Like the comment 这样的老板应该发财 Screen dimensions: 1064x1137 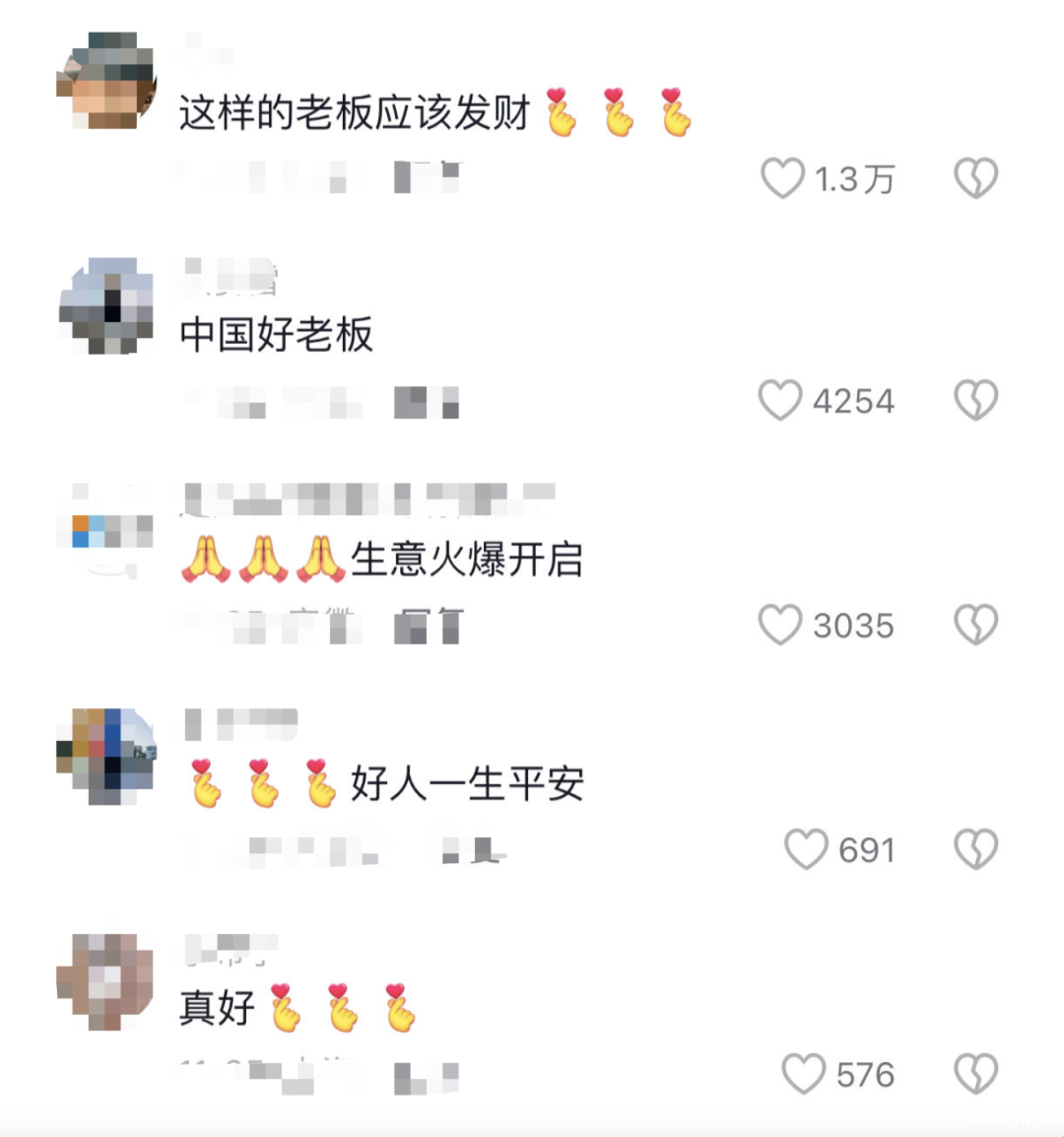[782, 178]
